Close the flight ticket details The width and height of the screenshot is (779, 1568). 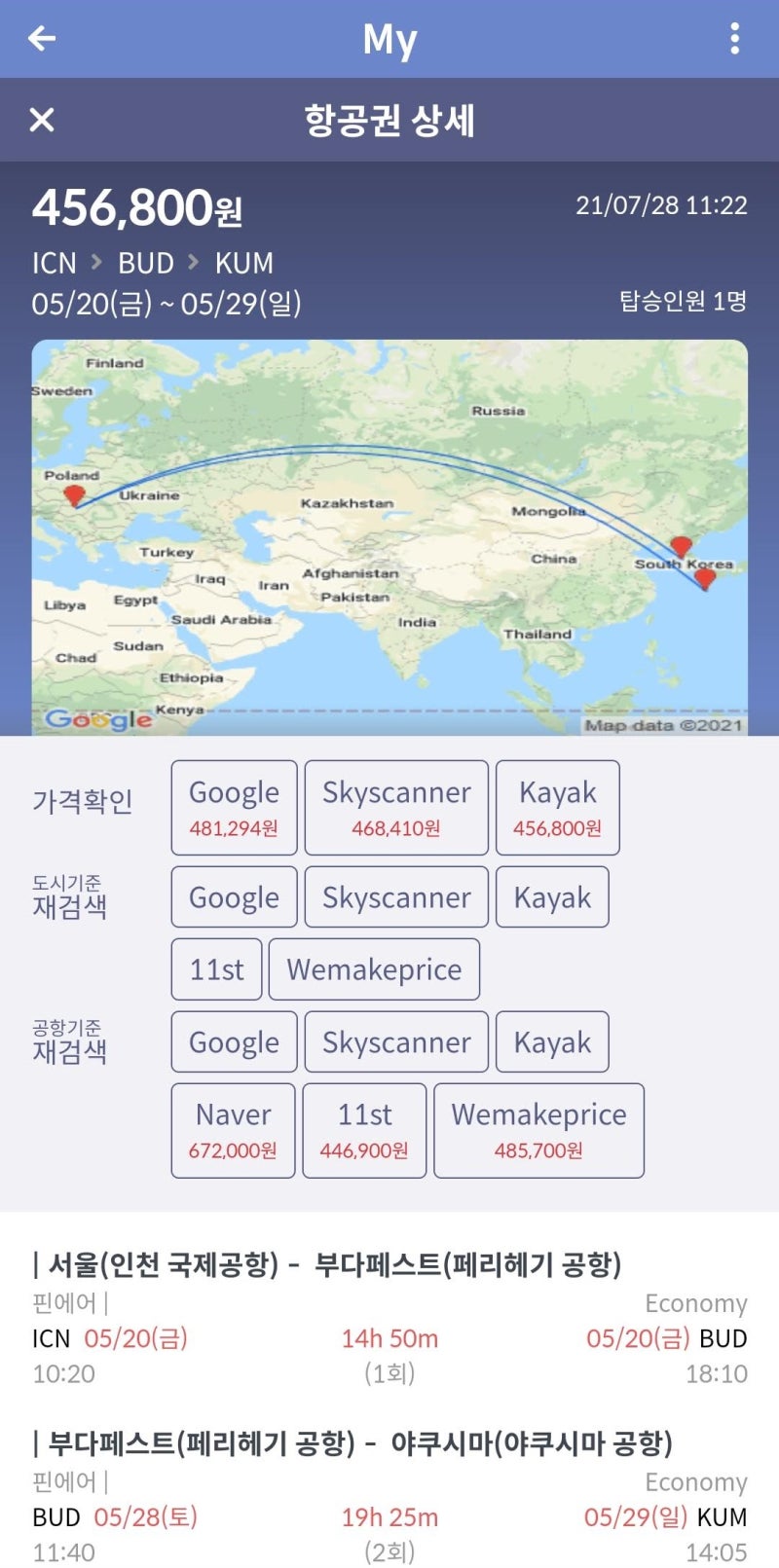pyautogui.click(x=42, y=120)
